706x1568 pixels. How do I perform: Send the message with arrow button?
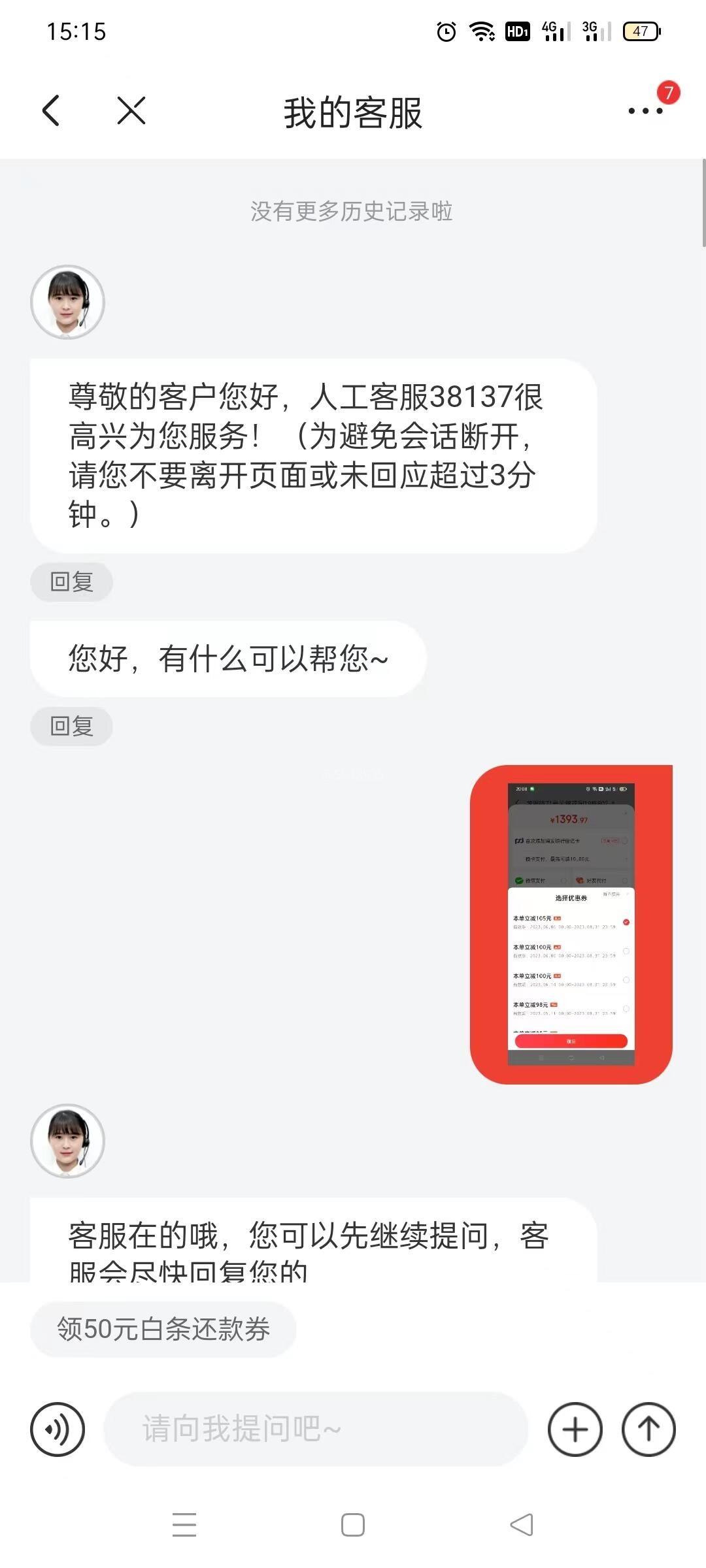pyautogui.click(x=648, y=1429)
